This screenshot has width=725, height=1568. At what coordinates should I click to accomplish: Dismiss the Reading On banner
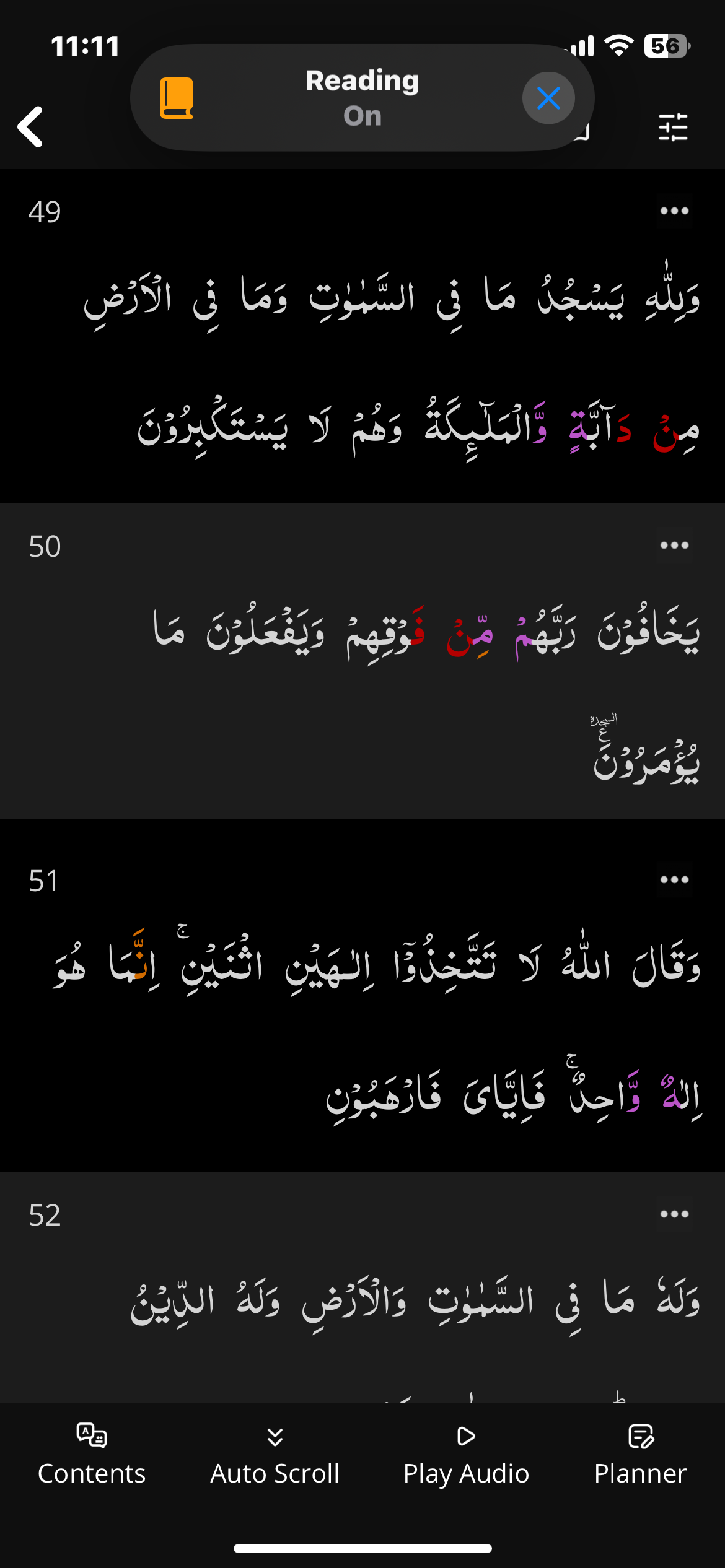(x=548, y=98)
